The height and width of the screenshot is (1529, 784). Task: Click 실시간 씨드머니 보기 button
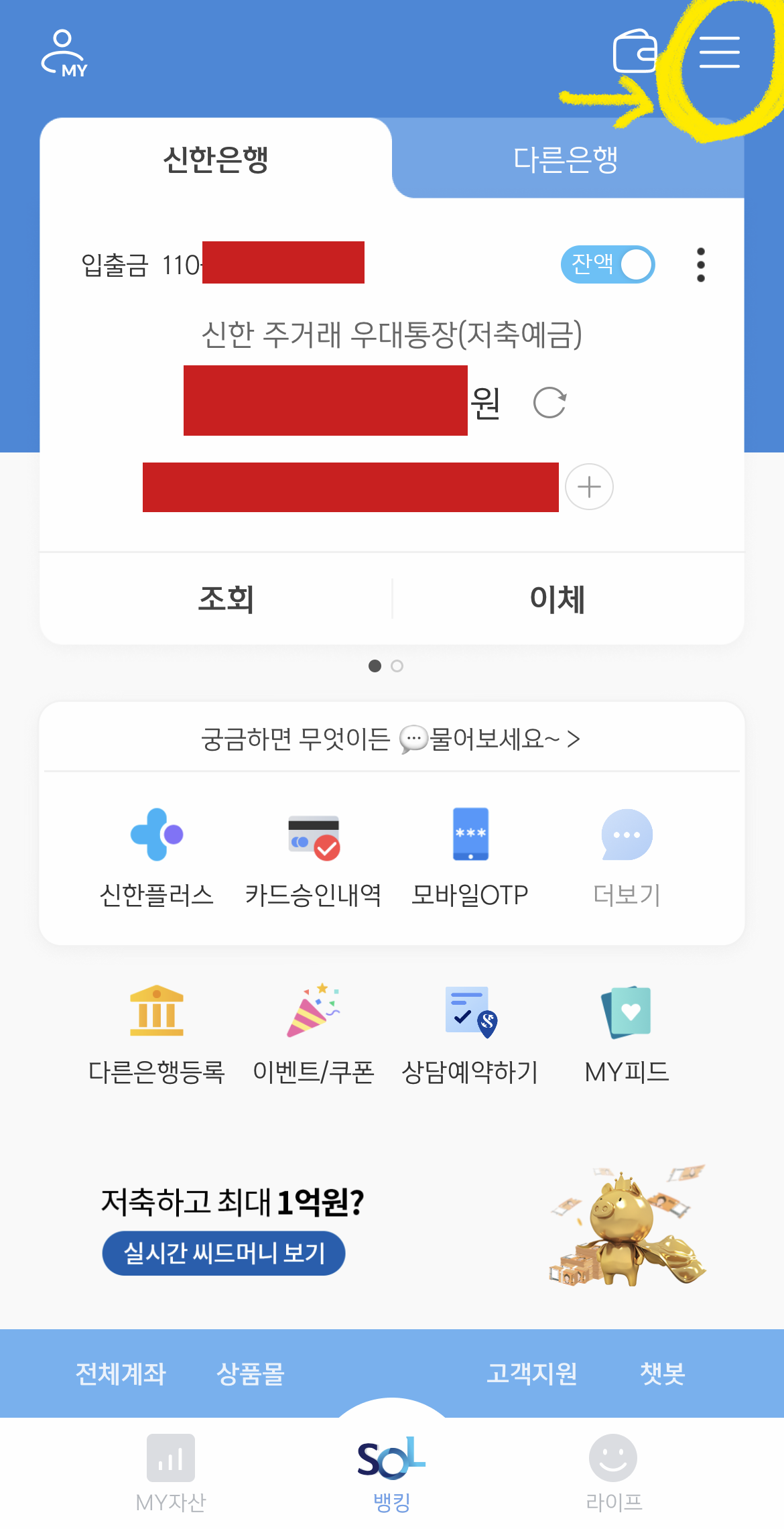[x=223, y=1252]
